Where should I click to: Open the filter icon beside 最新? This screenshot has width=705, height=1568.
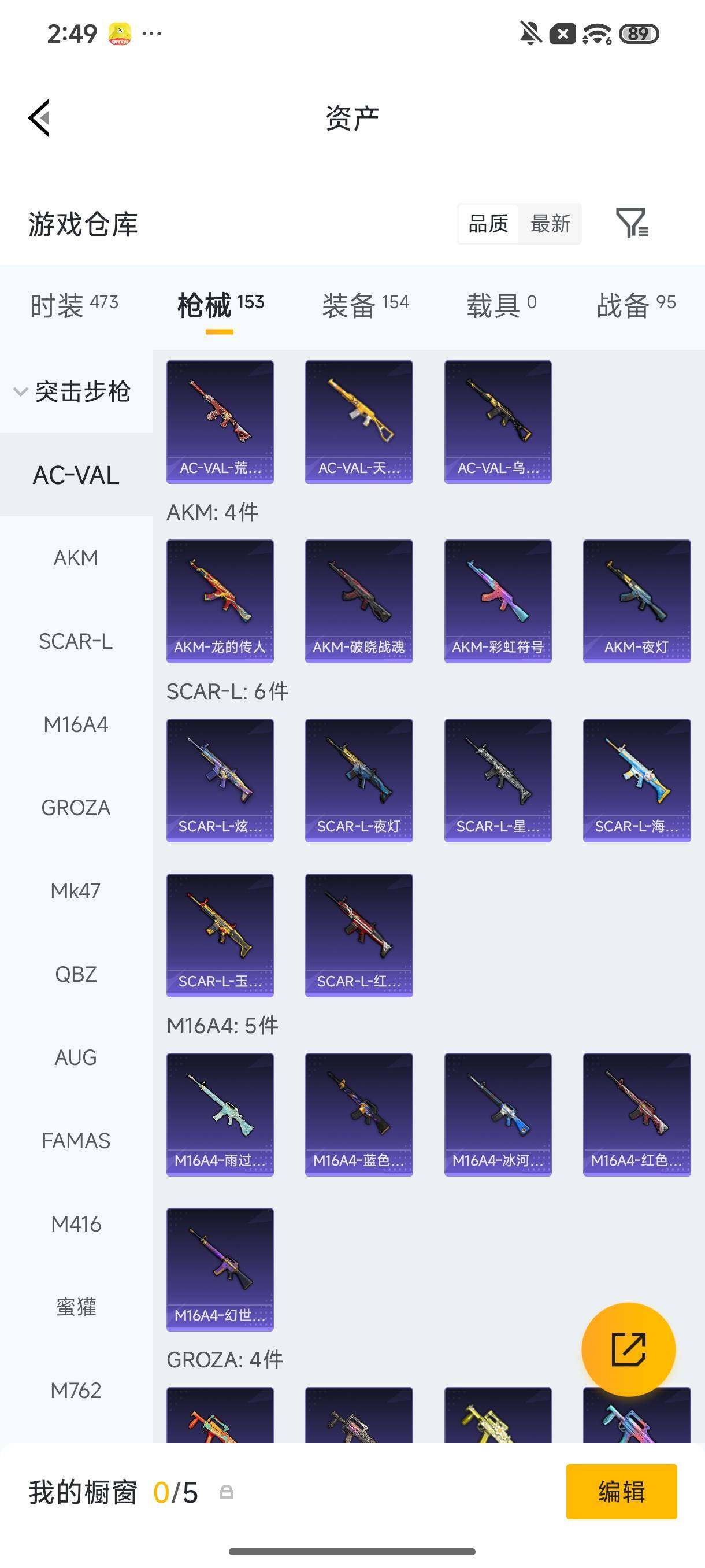[632, 223]
